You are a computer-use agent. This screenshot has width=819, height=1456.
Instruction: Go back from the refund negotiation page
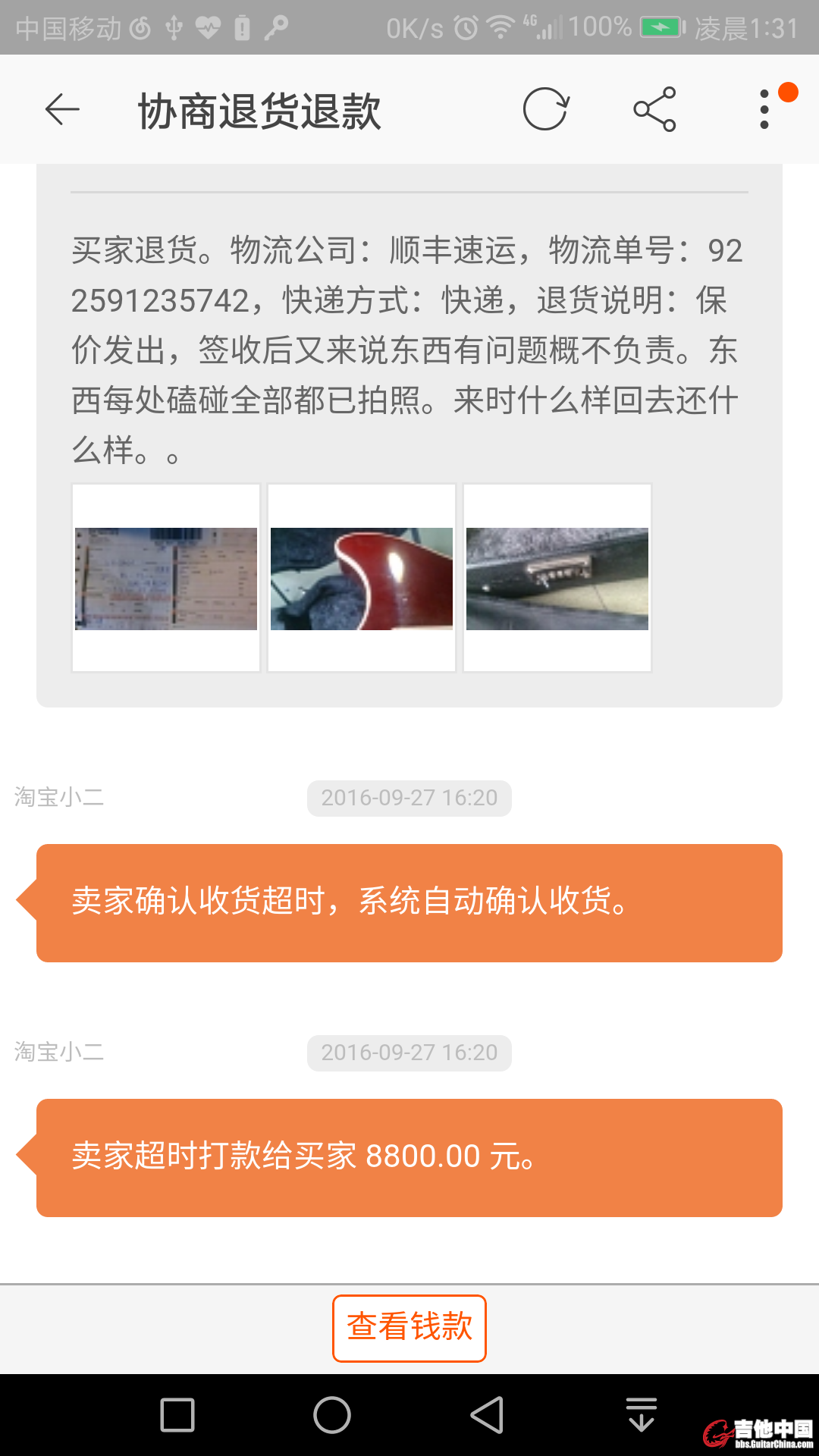pyautogui.click(x=62, y=110)
